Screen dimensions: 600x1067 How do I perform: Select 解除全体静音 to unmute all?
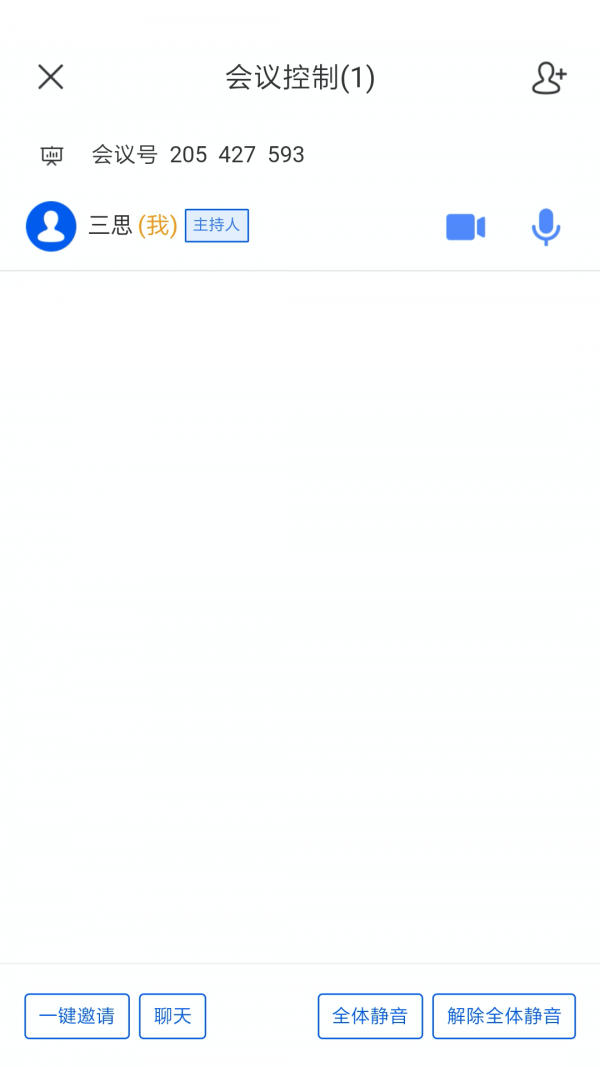(504, 1016)
